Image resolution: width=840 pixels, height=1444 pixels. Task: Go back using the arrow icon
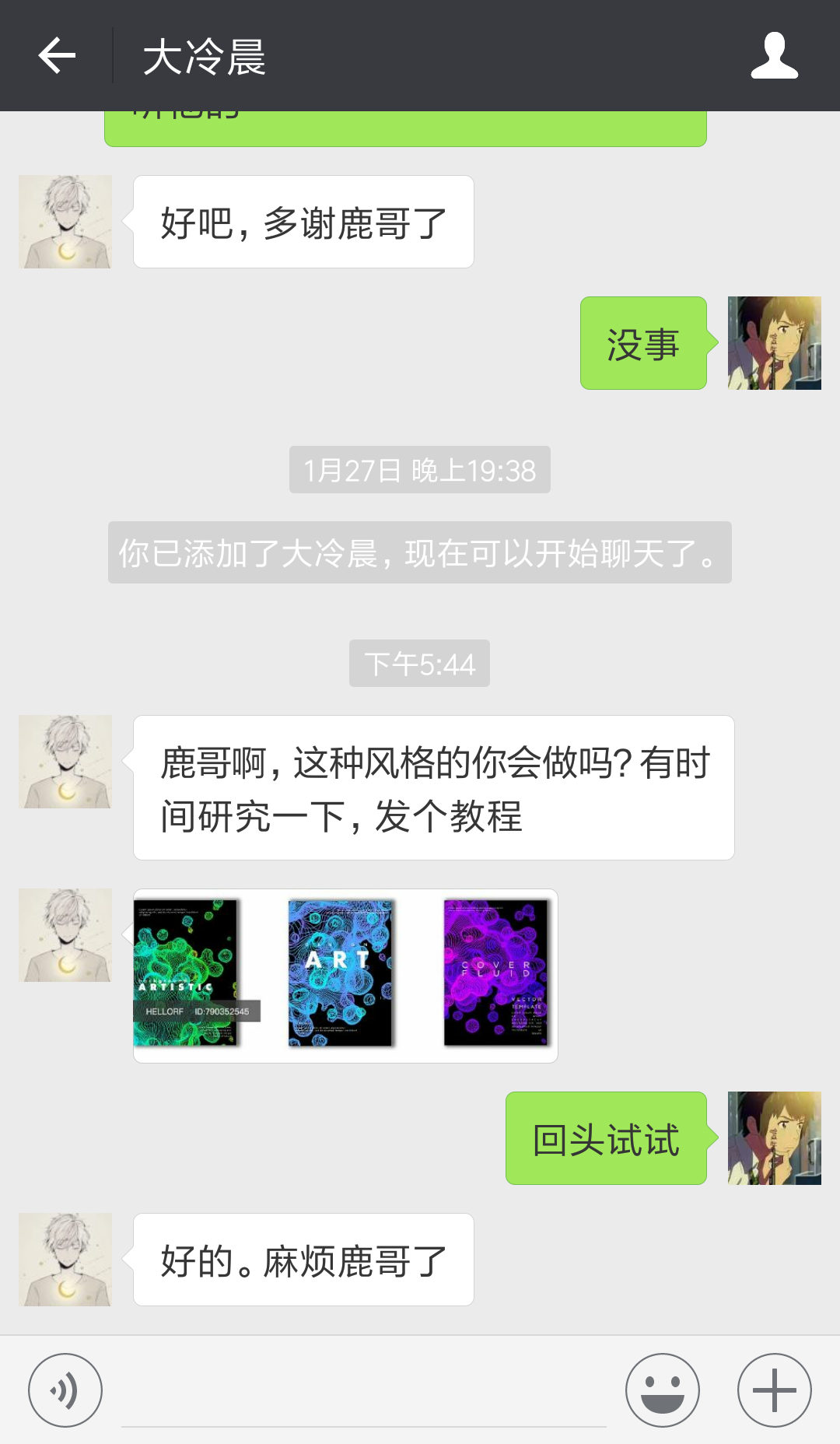pyautogui.click(x=57, y=56)
